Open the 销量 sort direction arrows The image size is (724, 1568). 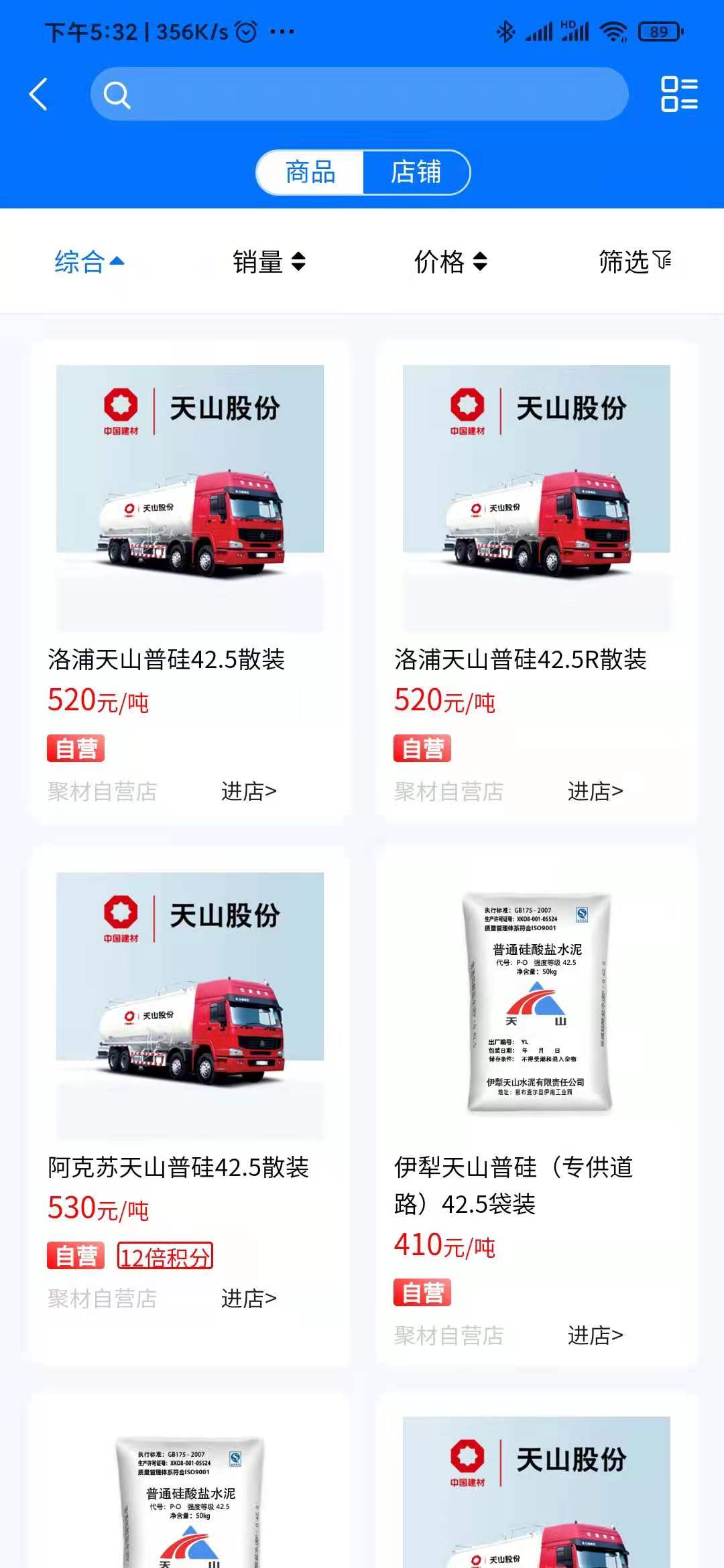point(297,262)
